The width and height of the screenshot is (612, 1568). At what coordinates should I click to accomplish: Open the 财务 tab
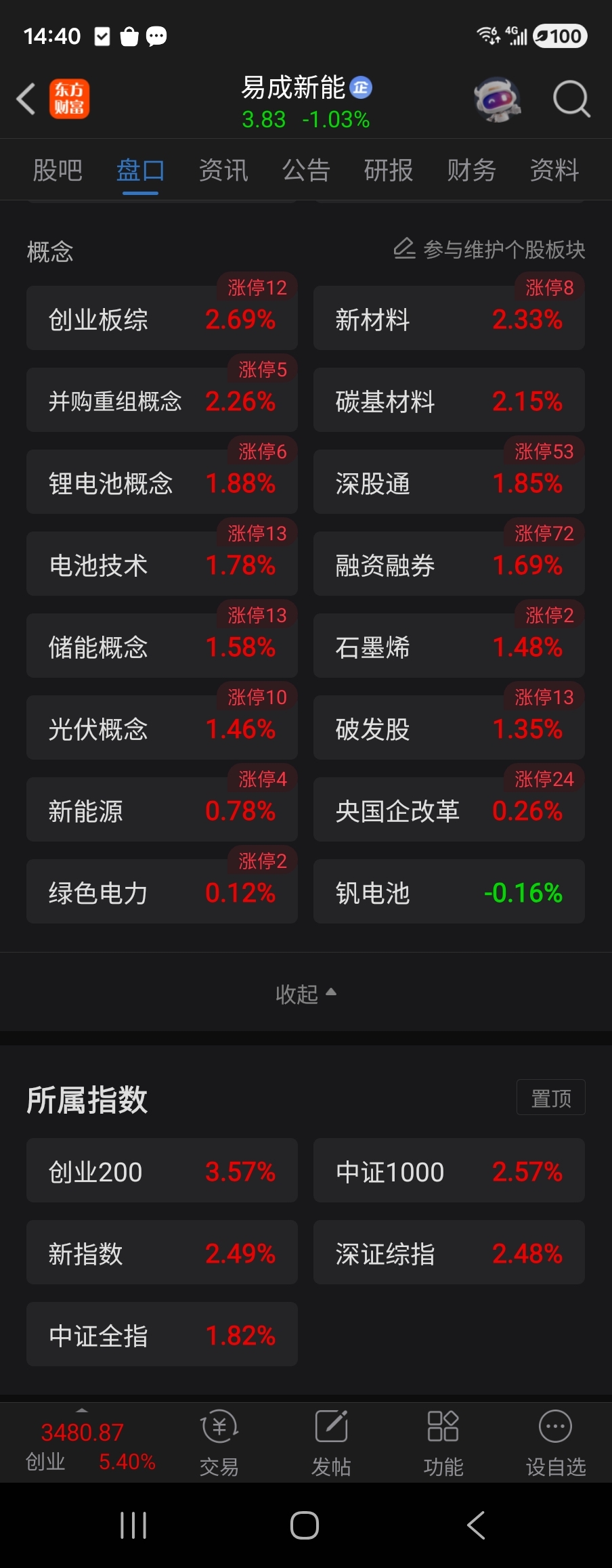pyautogui.click(x=471, y=171)
